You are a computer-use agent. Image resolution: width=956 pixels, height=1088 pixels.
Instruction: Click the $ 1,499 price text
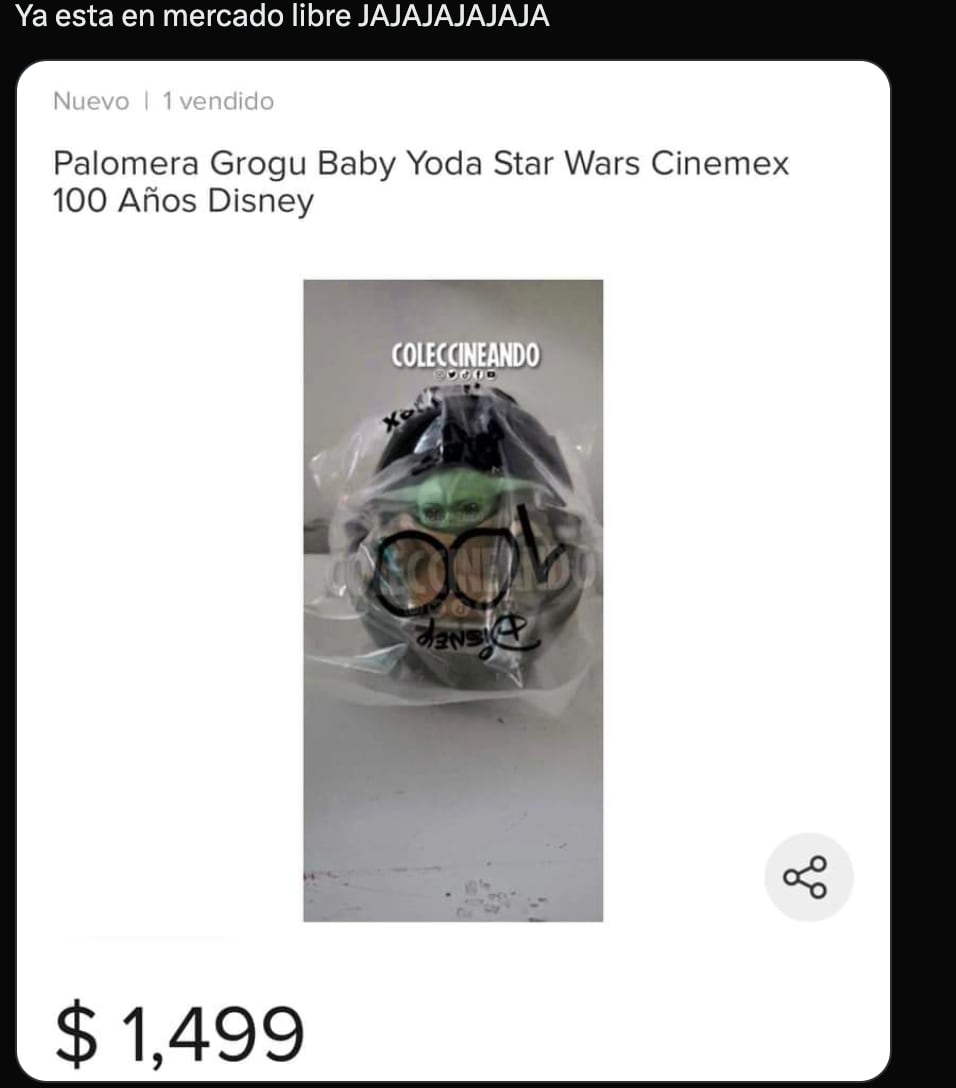[x=179, y=1028]
